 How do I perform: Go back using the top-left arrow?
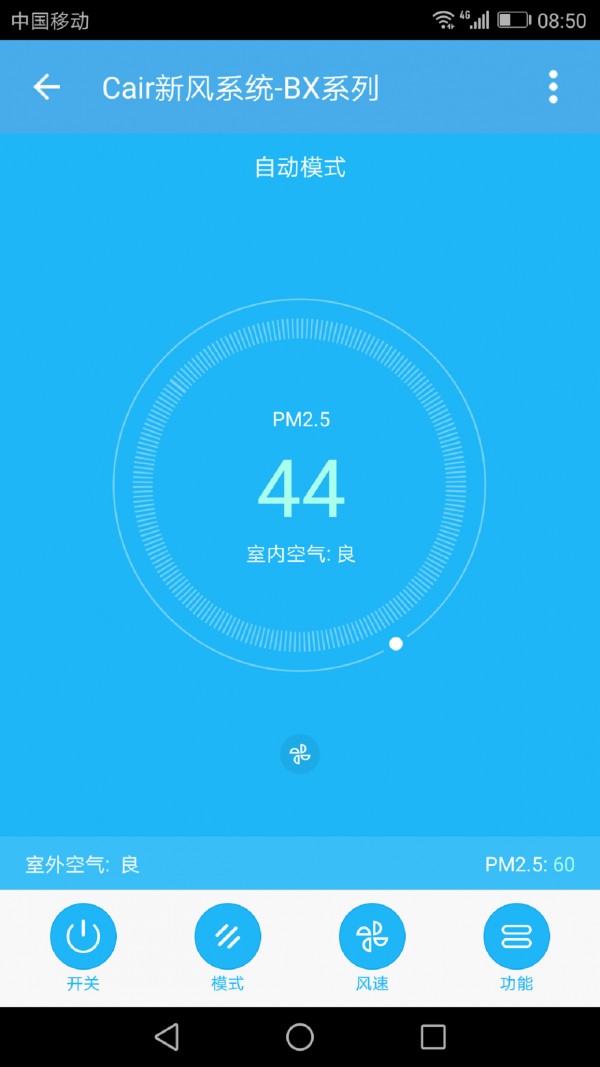(47, 87)
